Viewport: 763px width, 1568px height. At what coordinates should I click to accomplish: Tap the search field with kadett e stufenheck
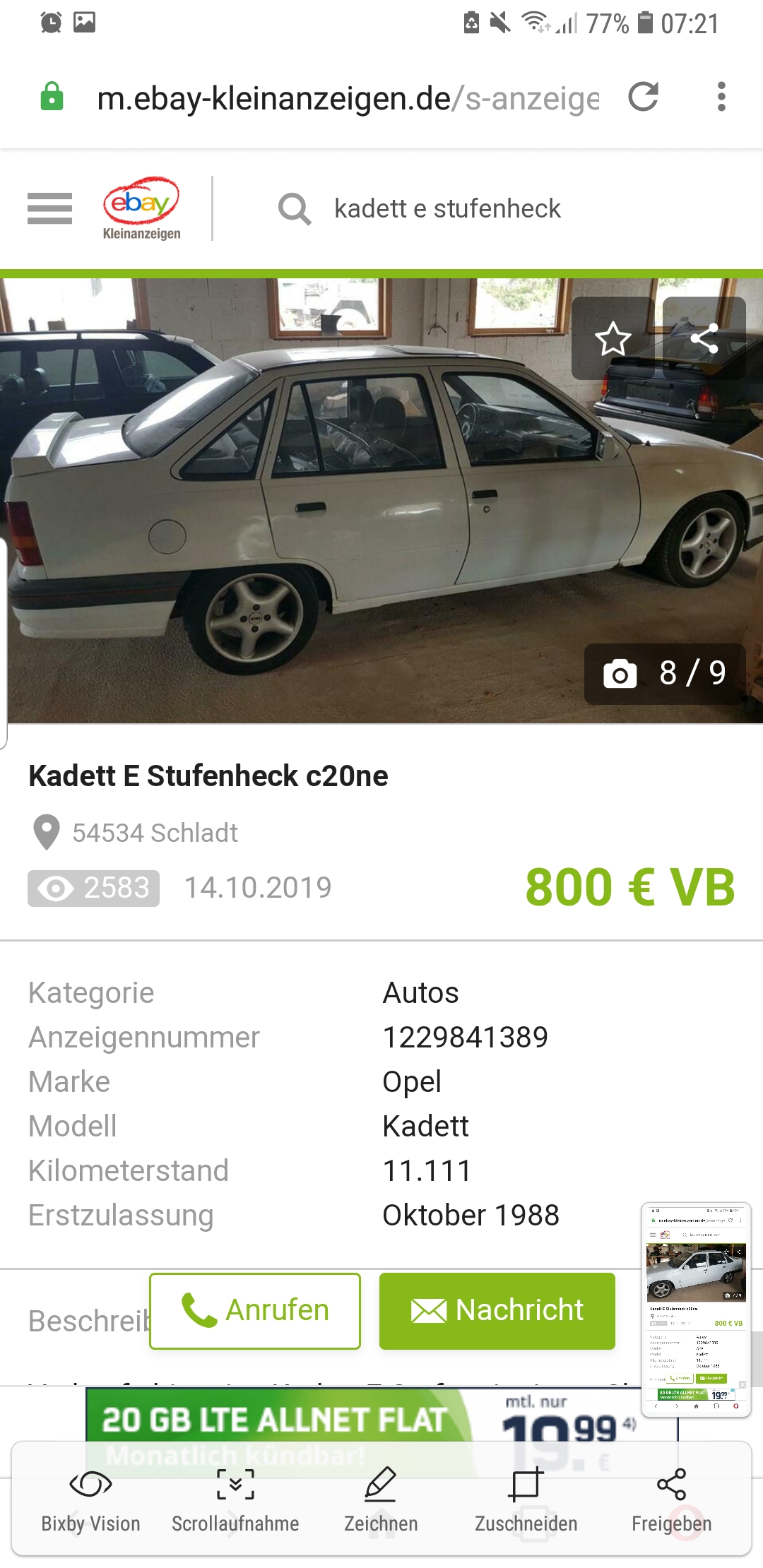click(x=447, y=209)
